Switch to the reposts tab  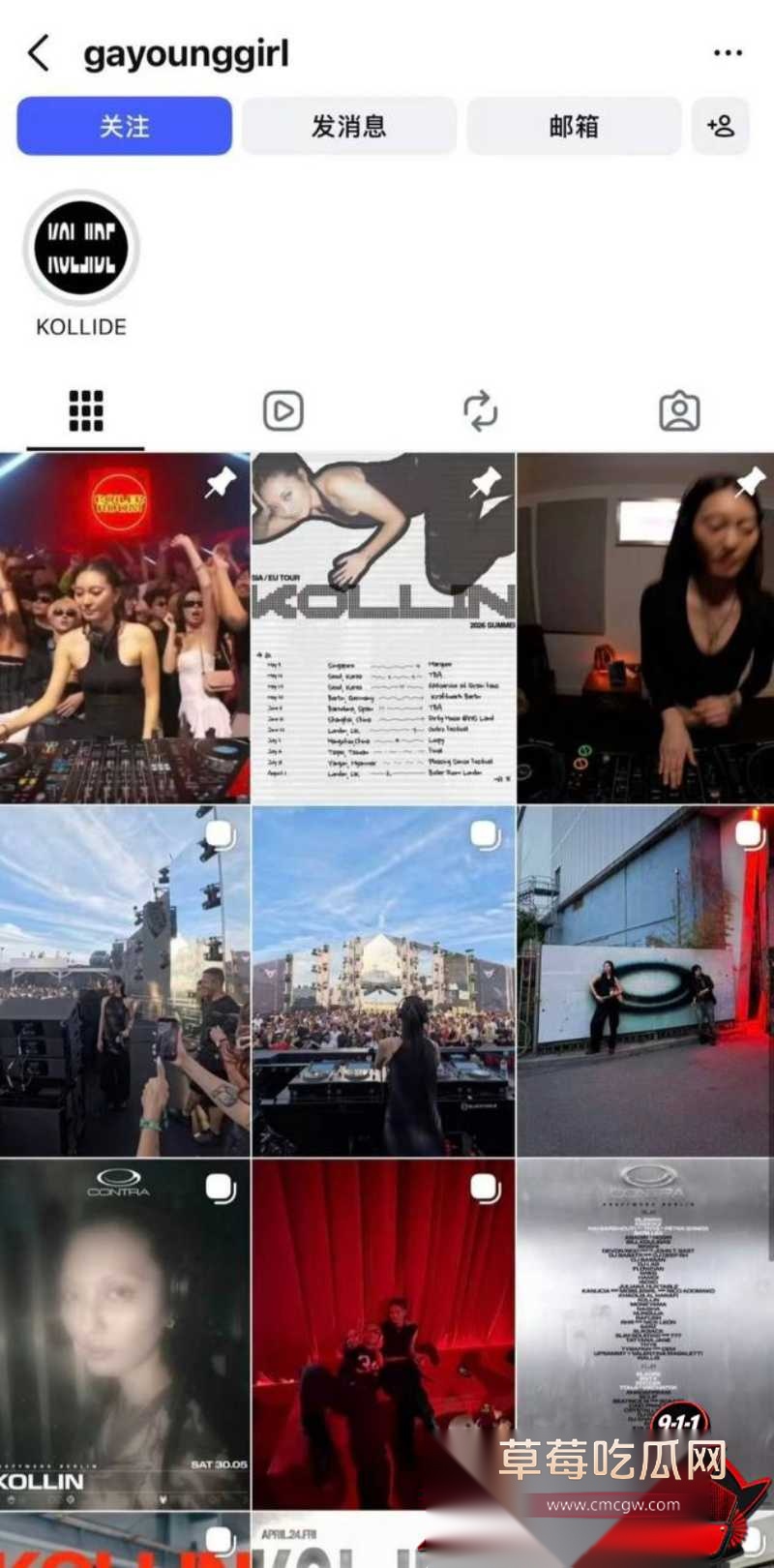[x=481, y=411]
